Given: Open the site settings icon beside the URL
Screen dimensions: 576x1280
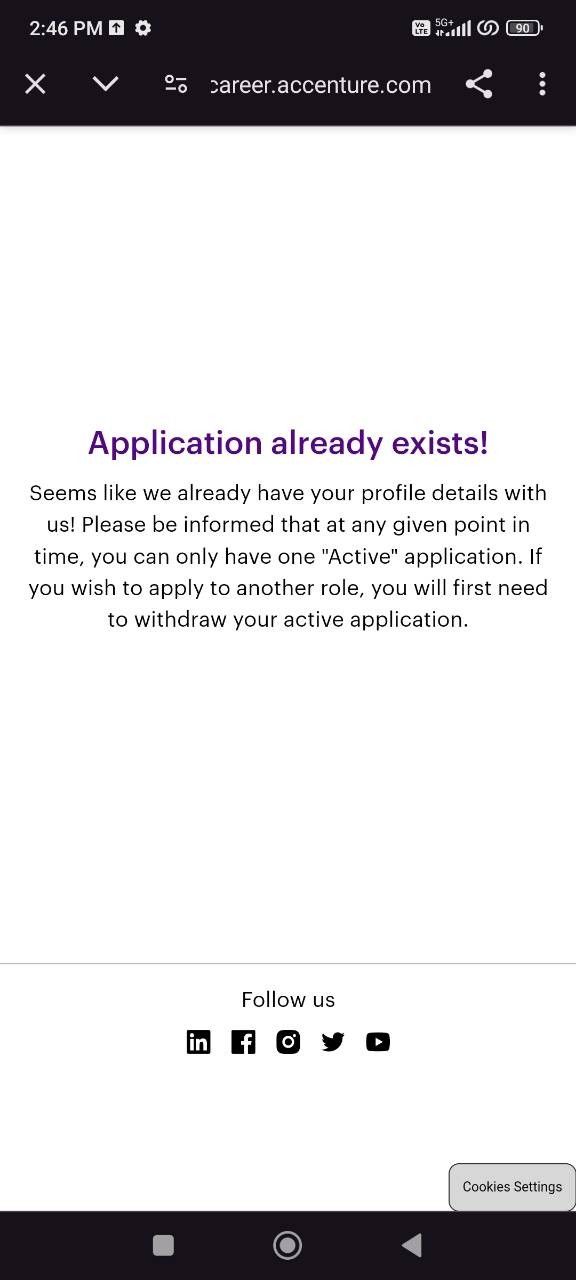Looking at the screenshot, I should 176,85.
